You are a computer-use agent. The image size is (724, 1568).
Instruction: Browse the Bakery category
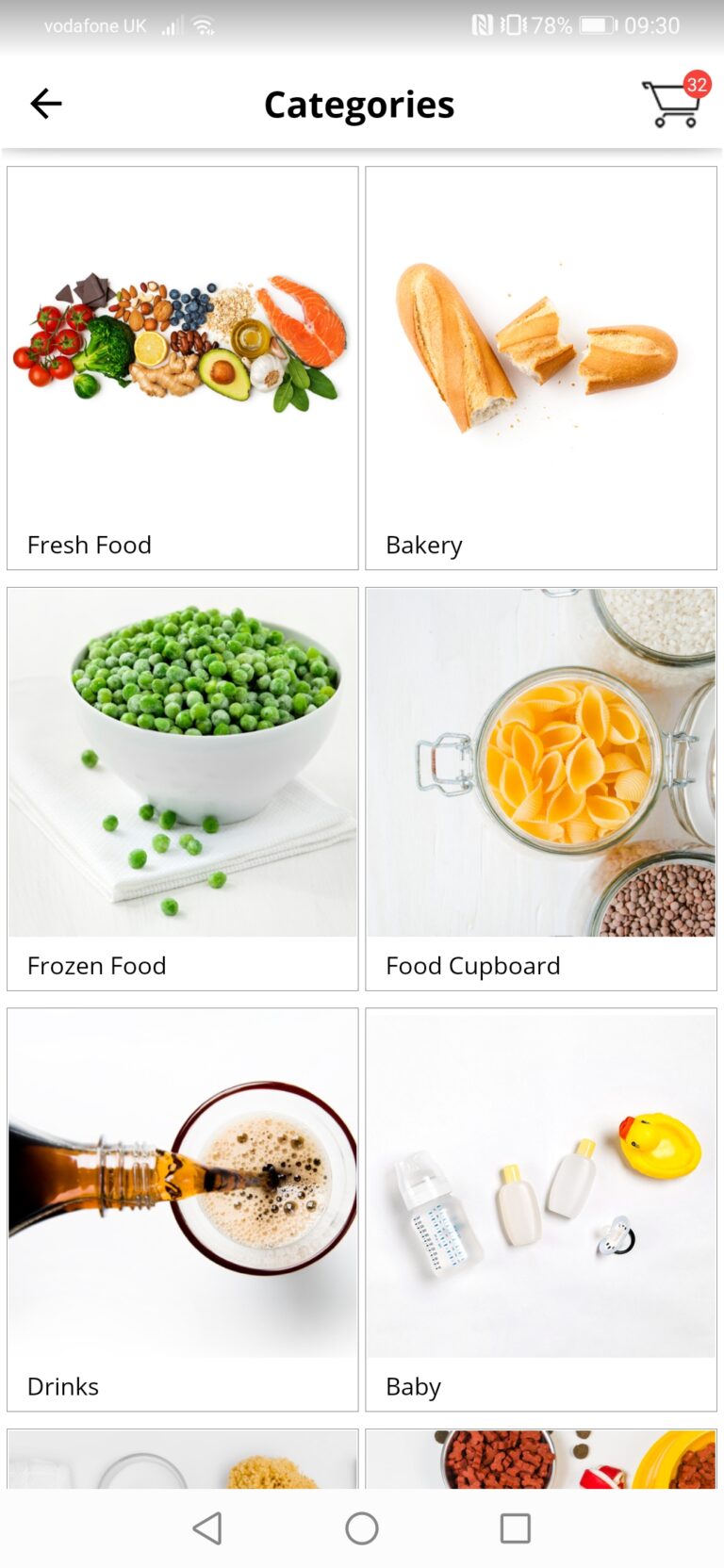541,368
